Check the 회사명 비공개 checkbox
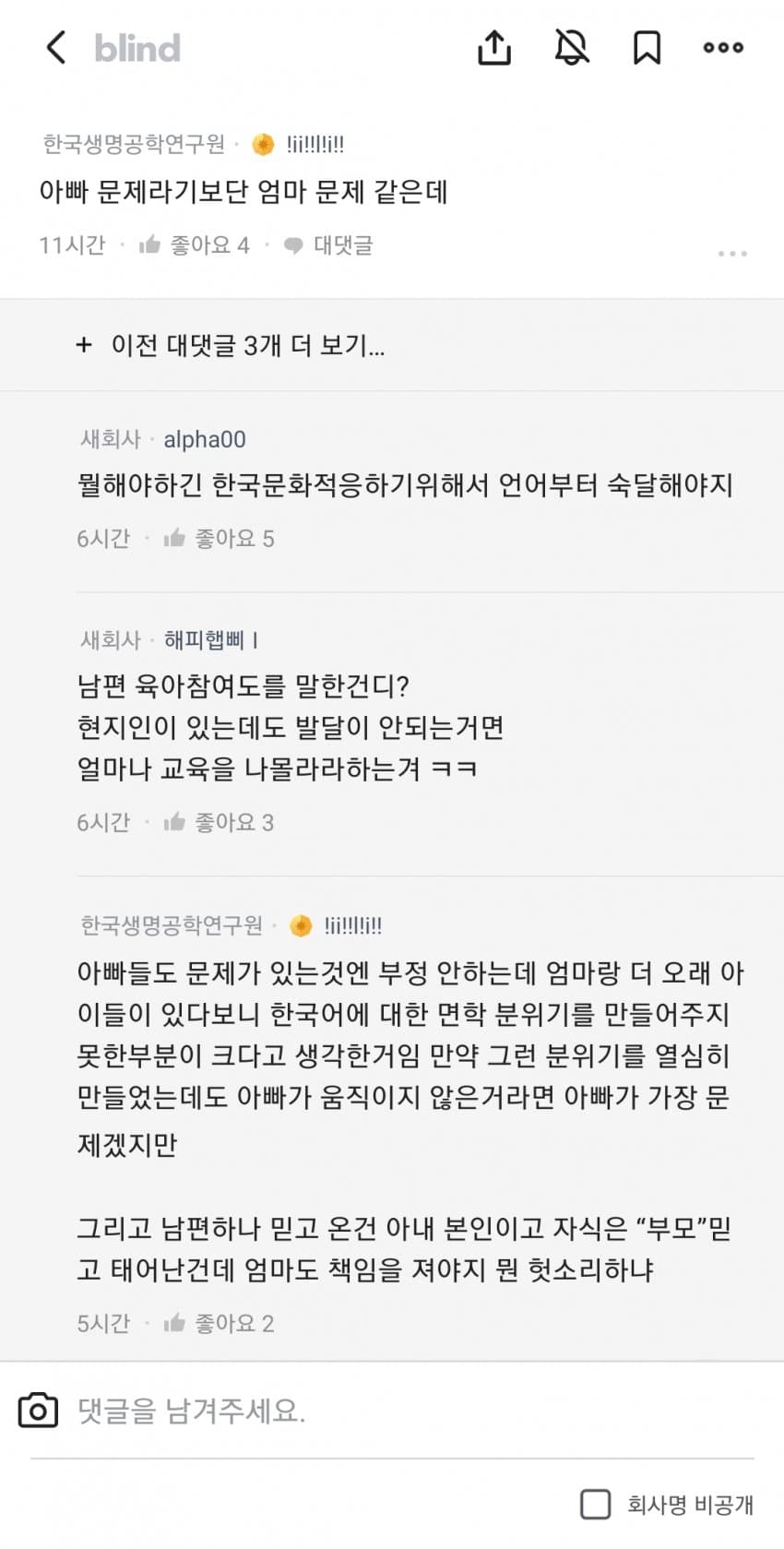This screenshot has width=784, height=1549. pos(596,1504)
